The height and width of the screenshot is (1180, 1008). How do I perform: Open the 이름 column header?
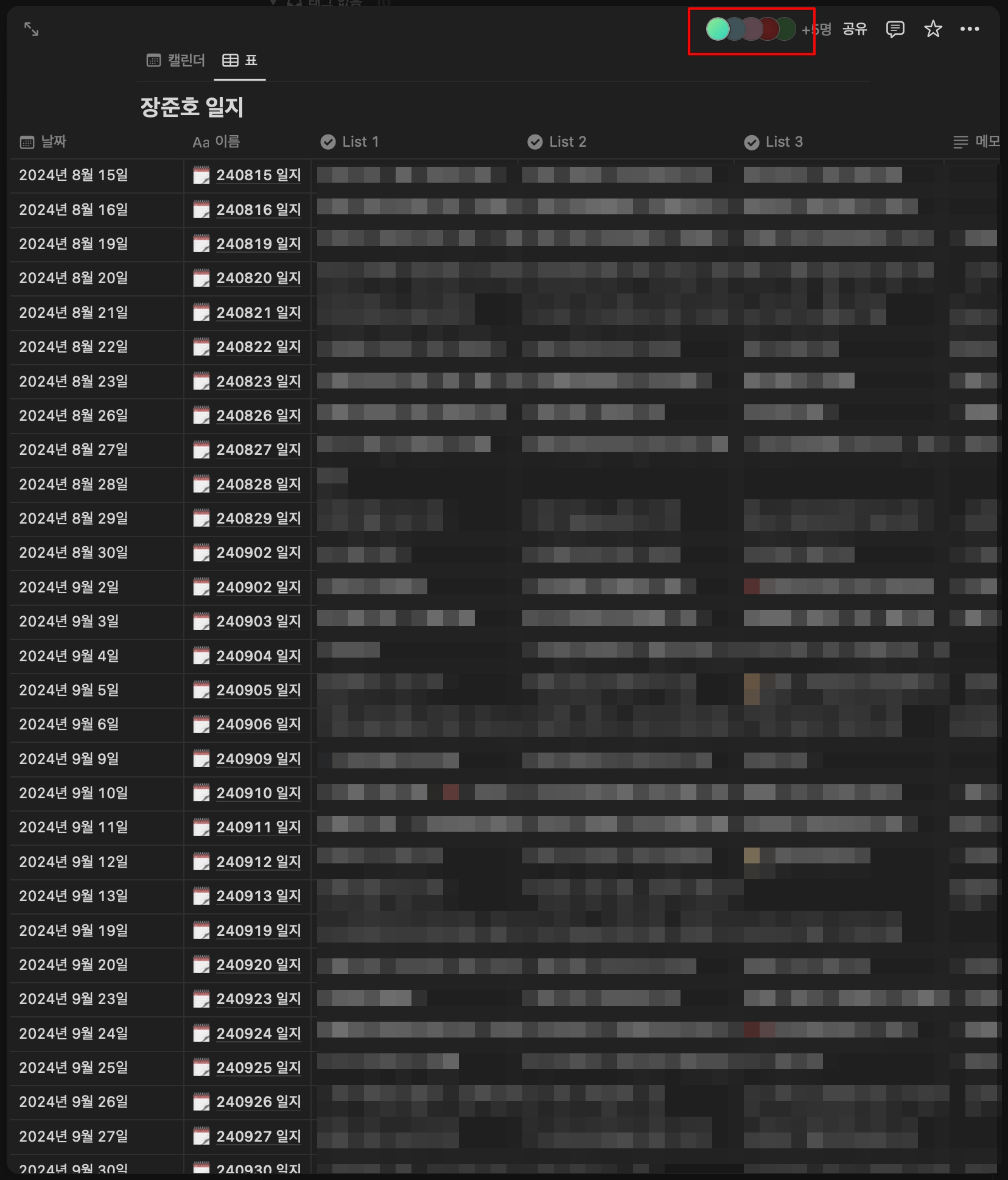coord(226,142)
